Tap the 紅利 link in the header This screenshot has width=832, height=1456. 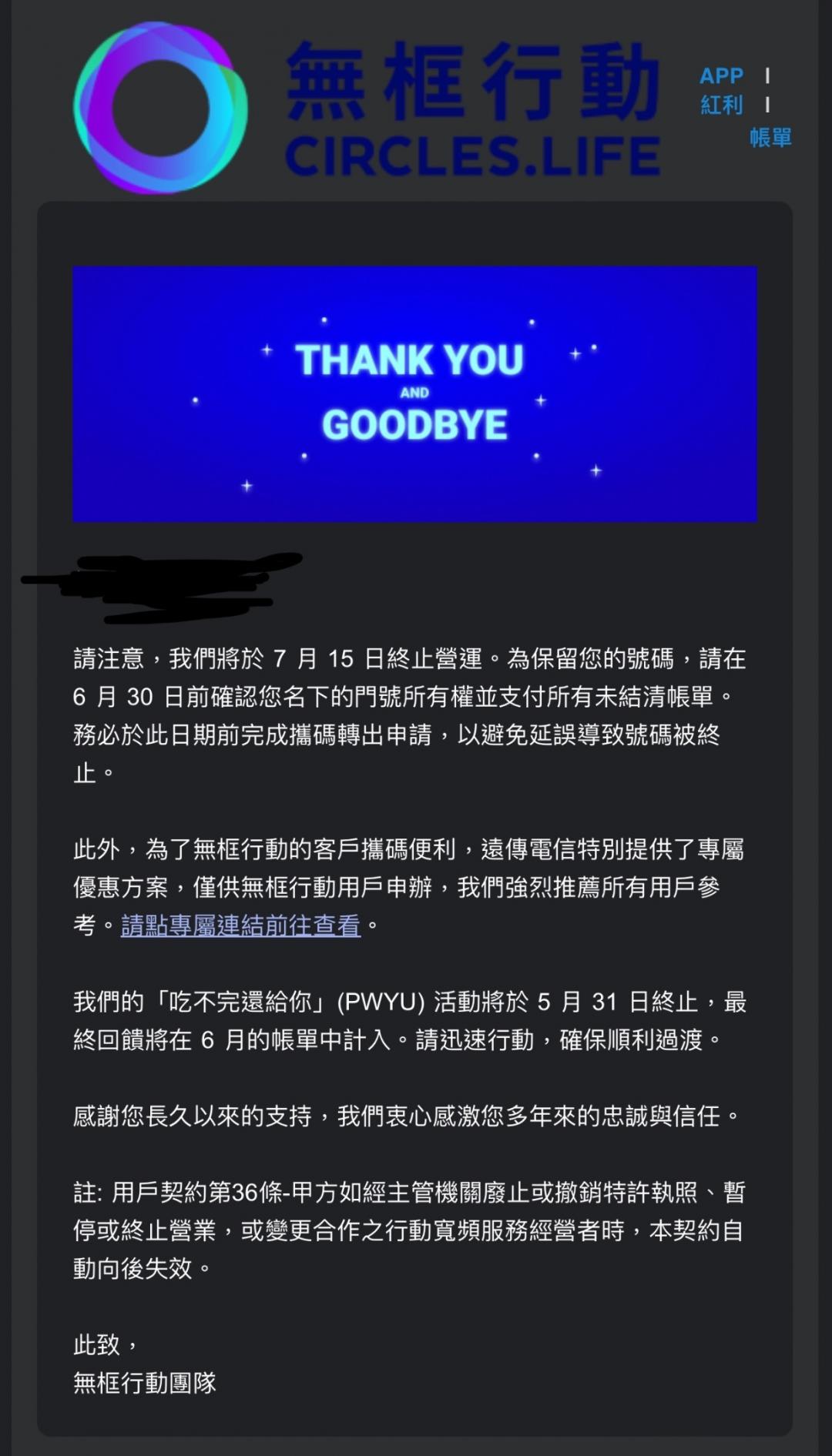pyautogui.click(x=721, y=105)
